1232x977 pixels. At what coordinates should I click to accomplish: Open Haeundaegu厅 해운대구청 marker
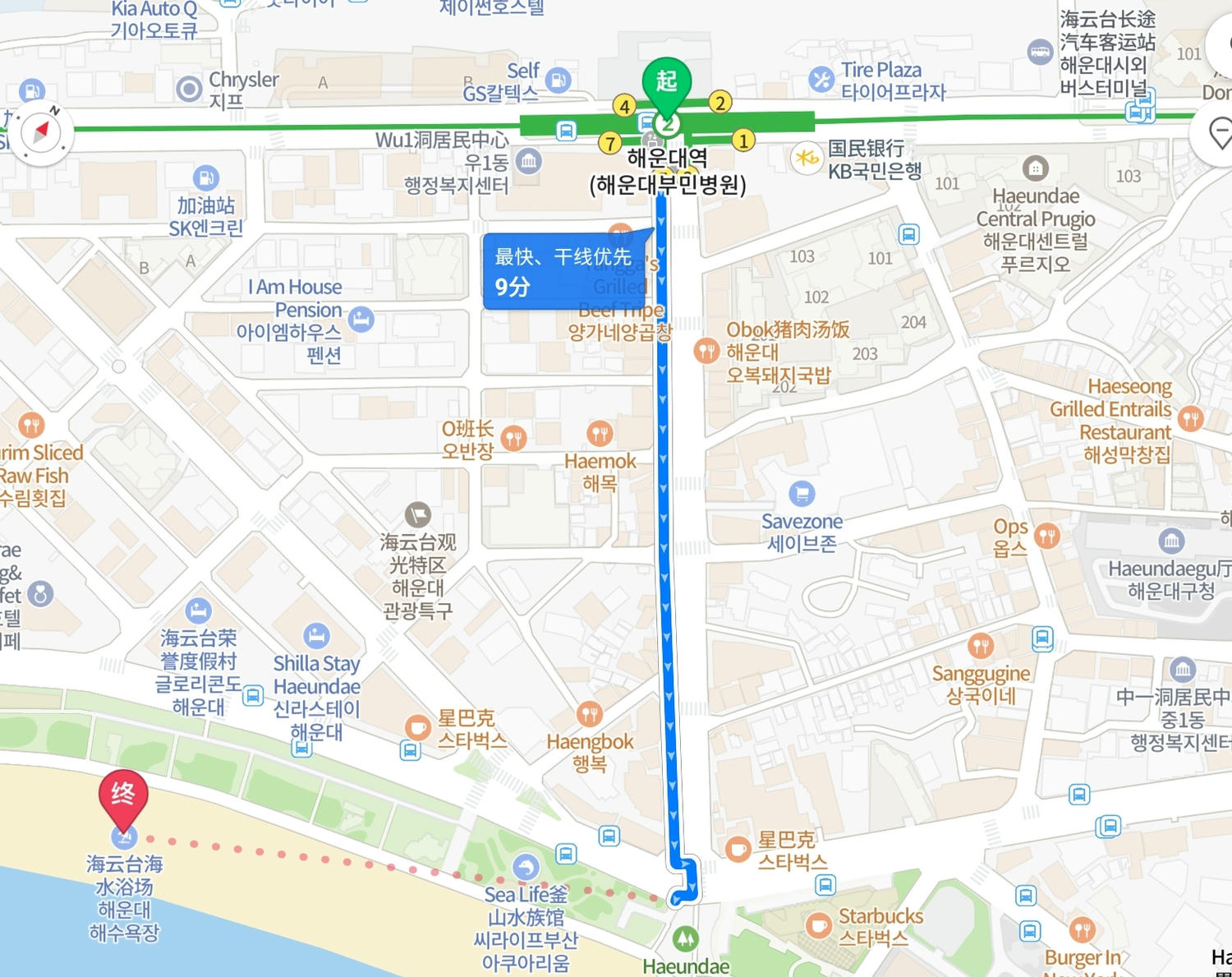(1171, 541)
